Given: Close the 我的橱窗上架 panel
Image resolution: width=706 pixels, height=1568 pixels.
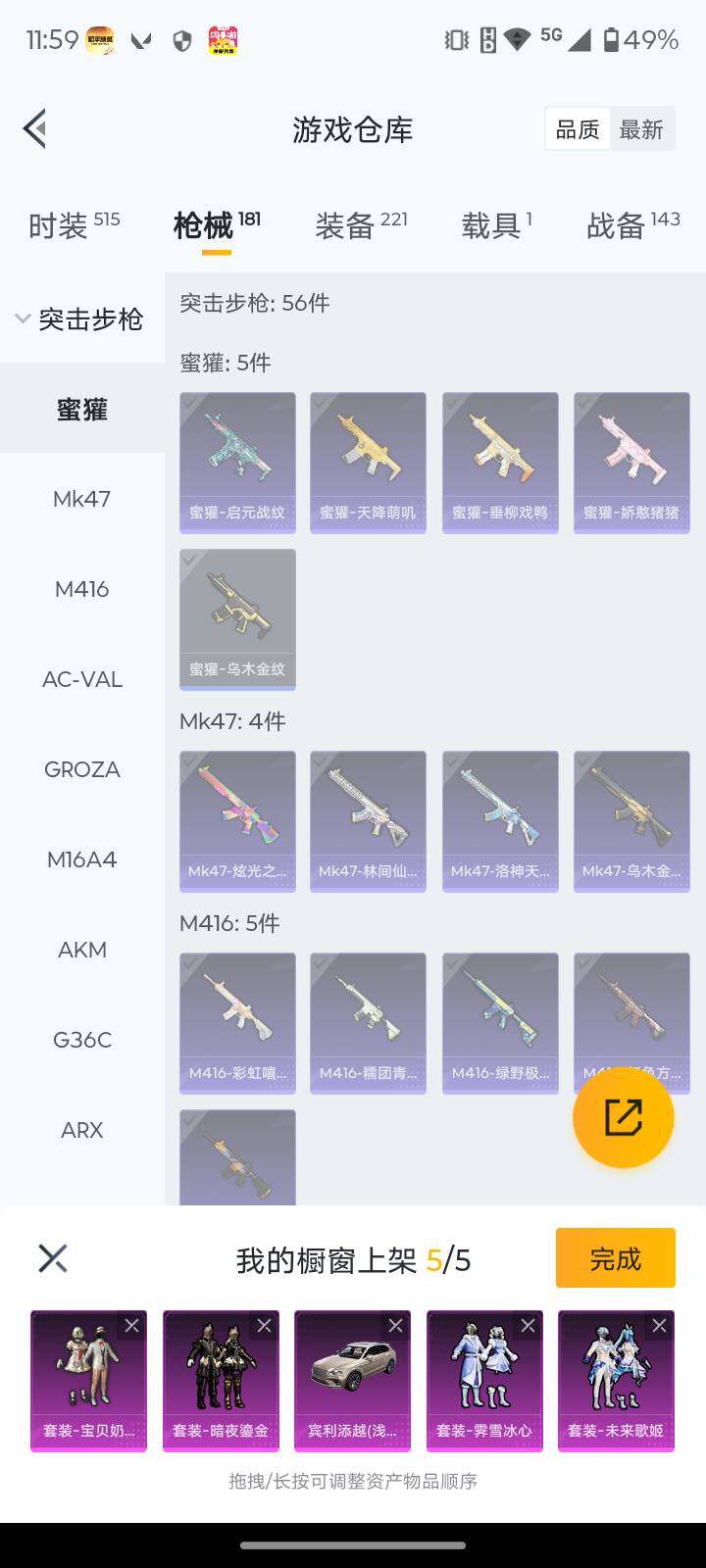Looking at the screenshot, I should [52, 1258].
